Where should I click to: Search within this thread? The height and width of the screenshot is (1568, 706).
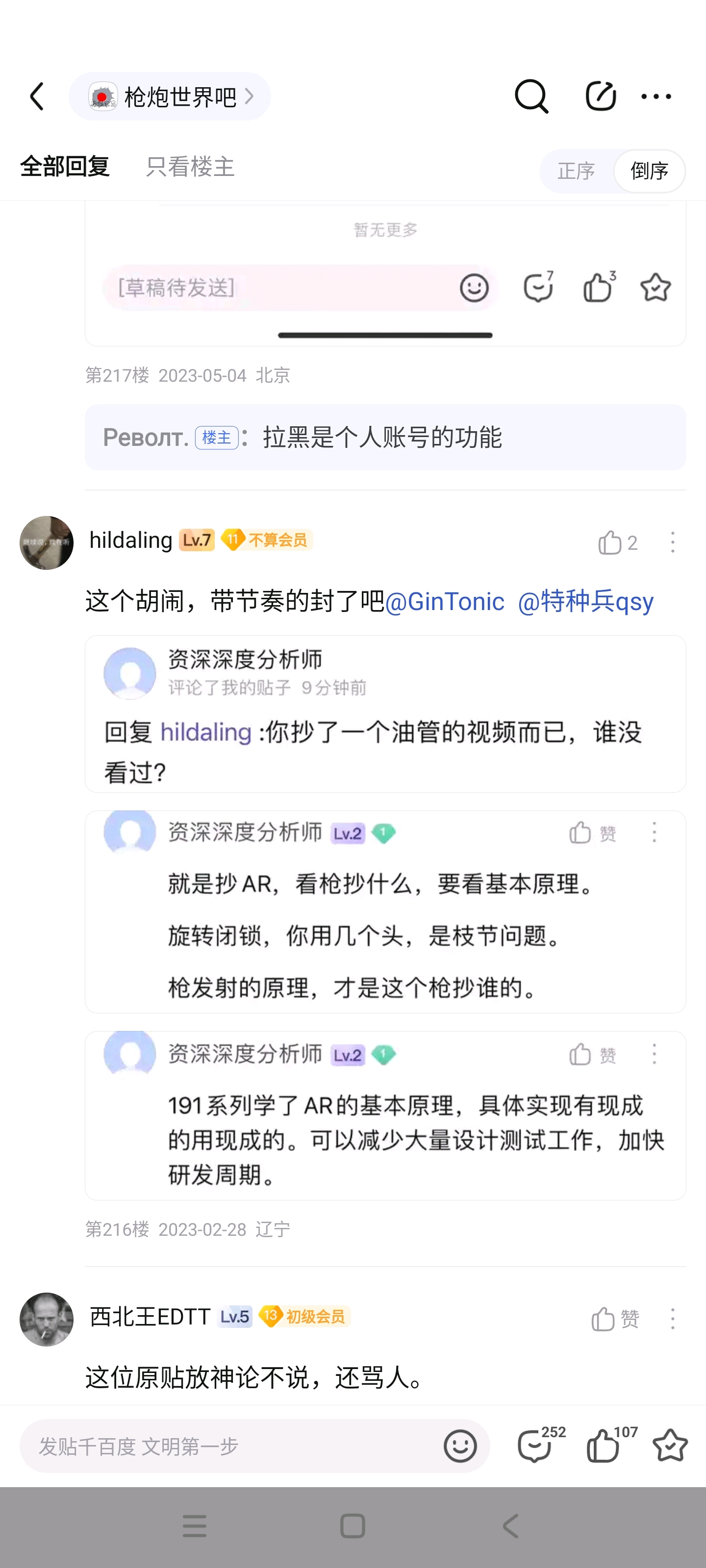[x=531, y=97]
